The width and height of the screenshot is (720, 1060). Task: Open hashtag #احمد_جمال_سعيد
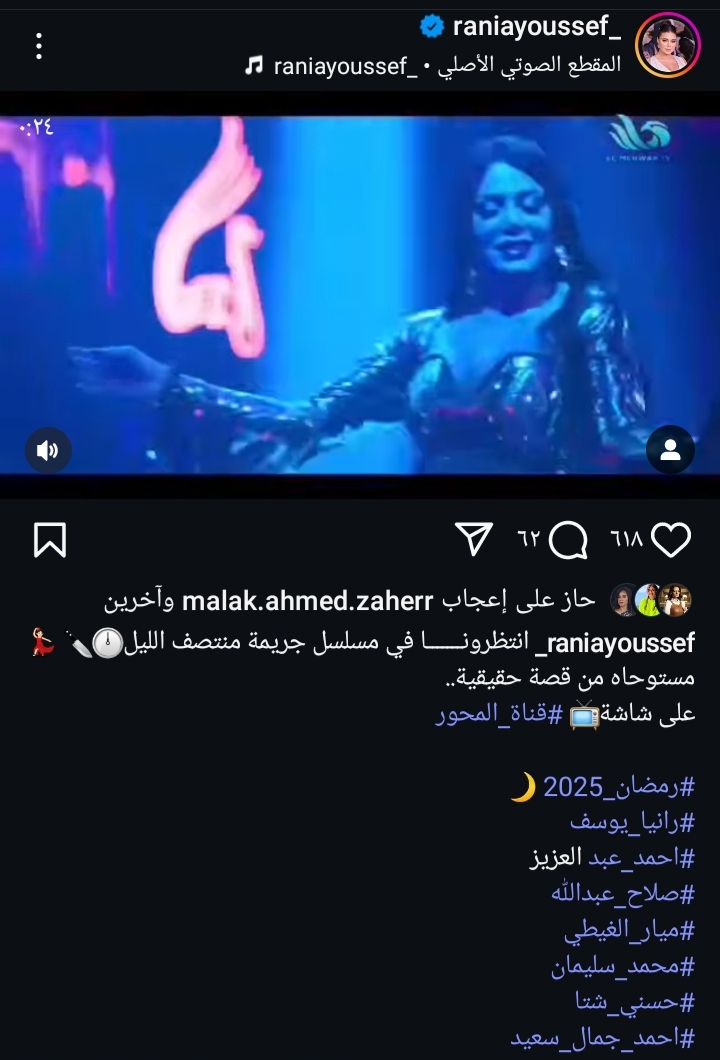(601, 1037)
